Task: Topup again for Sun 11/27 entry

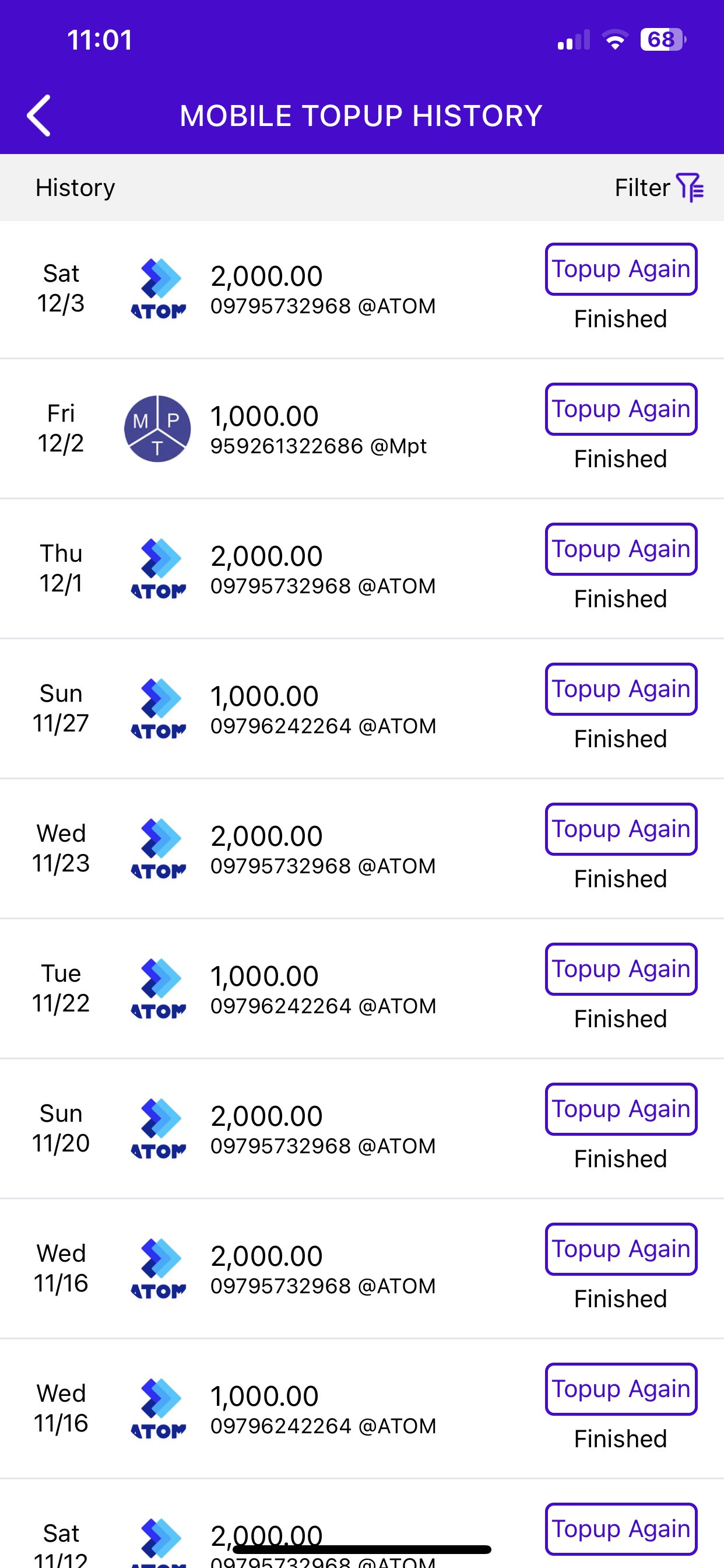Action: [621, 689]
